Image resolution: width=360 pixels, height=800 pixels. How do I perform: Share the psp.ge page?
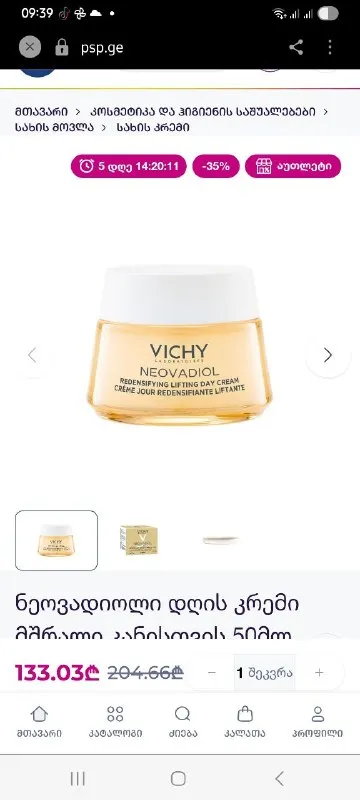pyautogui.click(x=296, y=47)
